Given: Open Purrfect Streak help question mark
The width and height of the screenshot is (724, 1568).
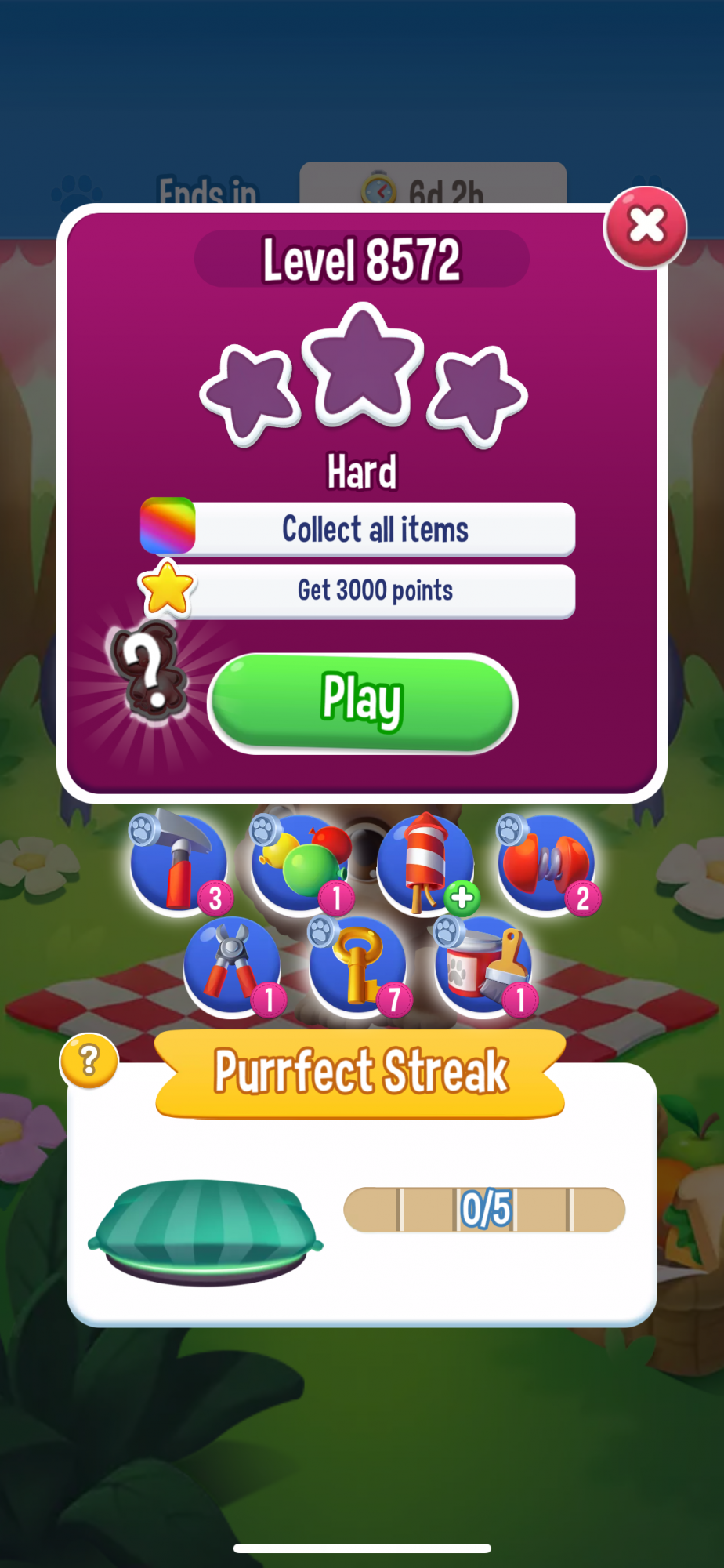Looking at the screenshot, I should [x=89, y=1062].
